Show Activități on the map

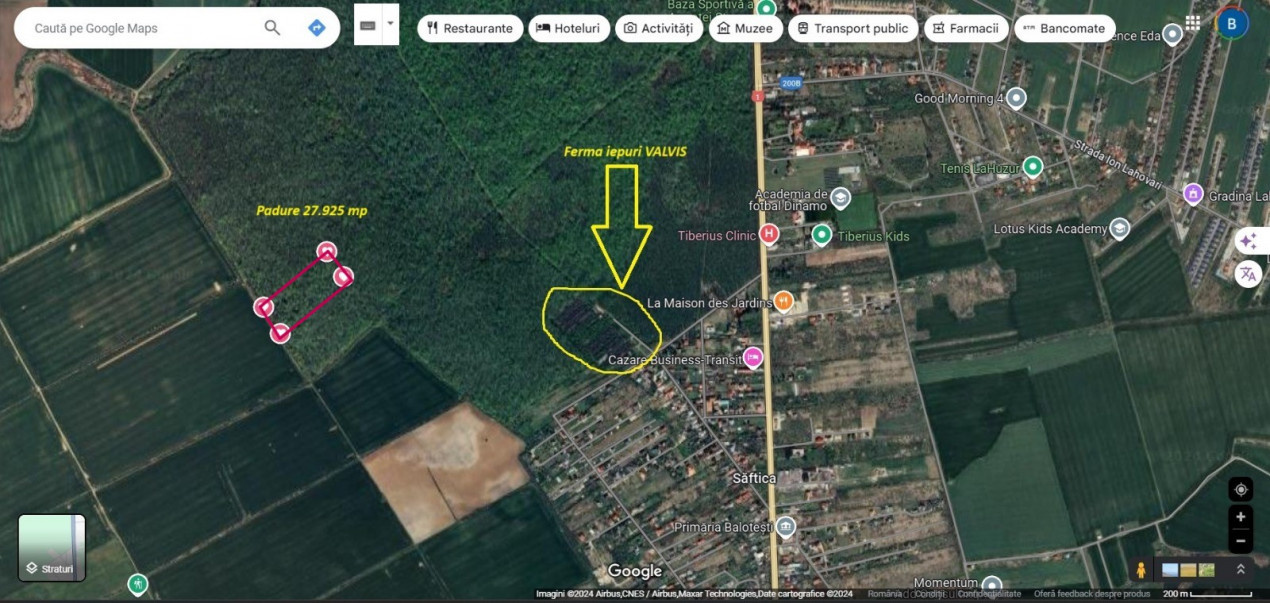click(658, 28)
